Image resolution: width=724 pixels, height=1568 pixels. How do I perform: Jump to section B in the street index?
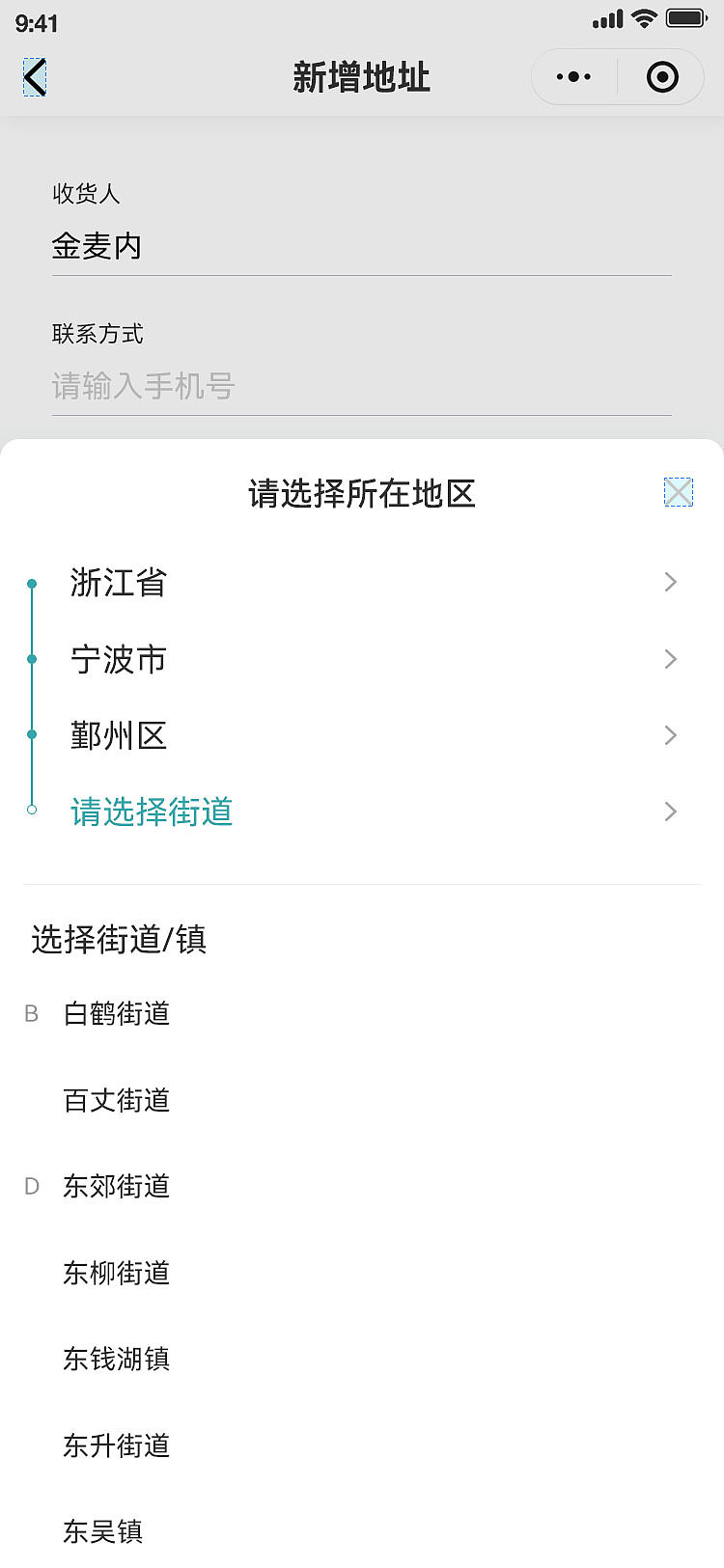tap(32, 1013)
